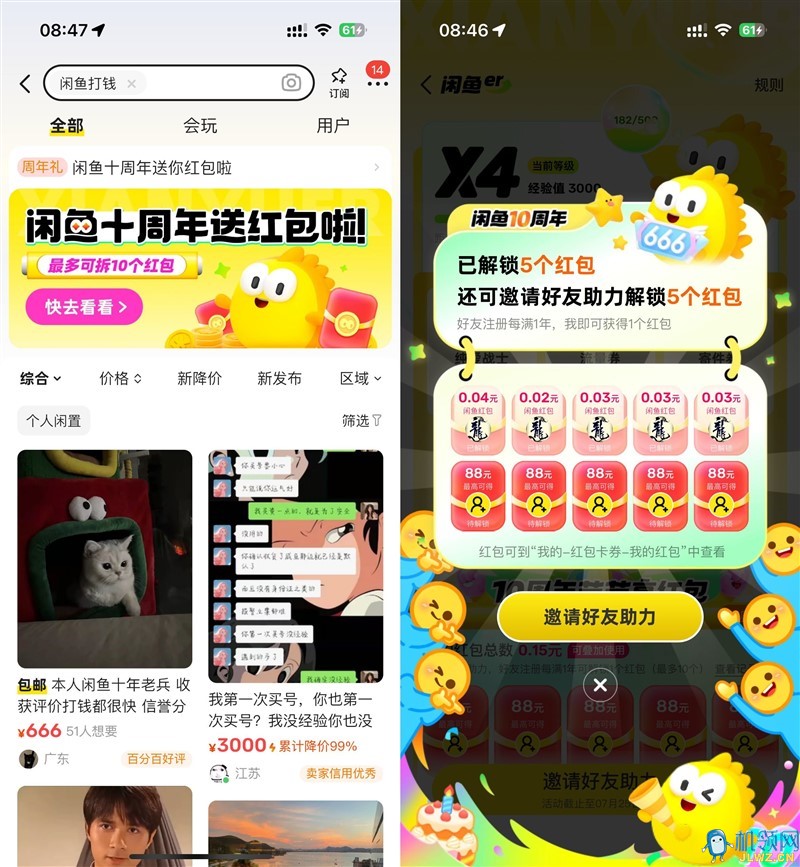Select the 新降价 filter
800x867 pixels.
click(x=199, y=378)
